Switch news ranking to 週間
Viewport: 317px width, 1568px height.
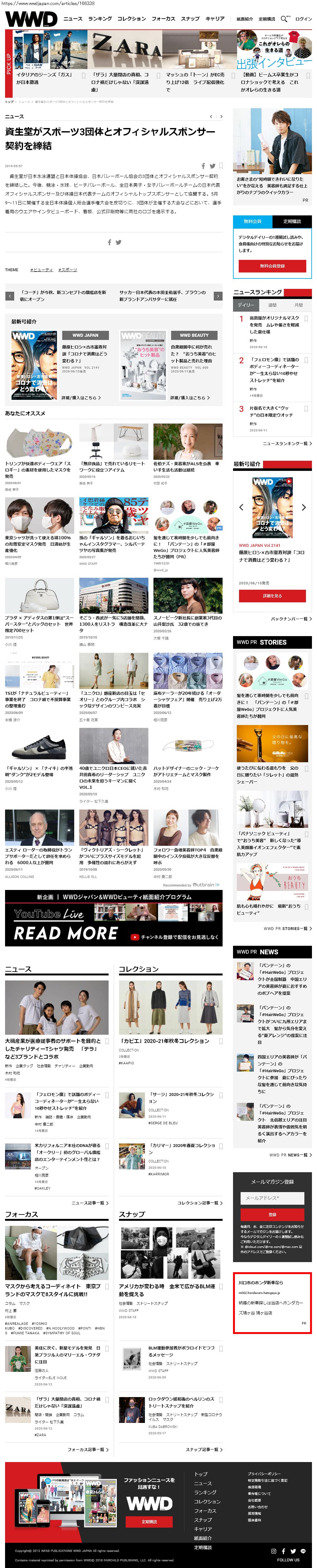pos(272,305)
